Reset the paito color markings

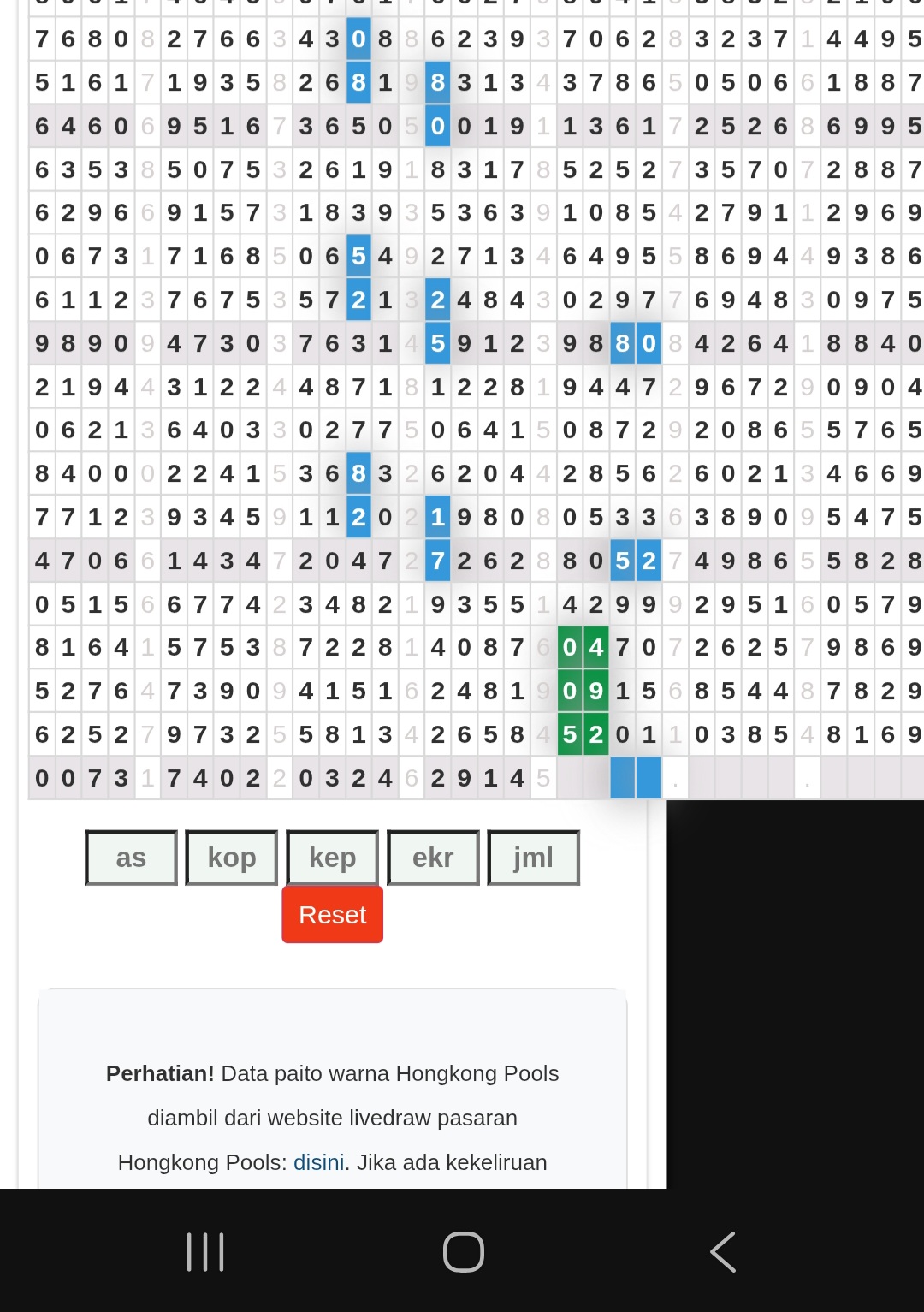click(332, 915)
